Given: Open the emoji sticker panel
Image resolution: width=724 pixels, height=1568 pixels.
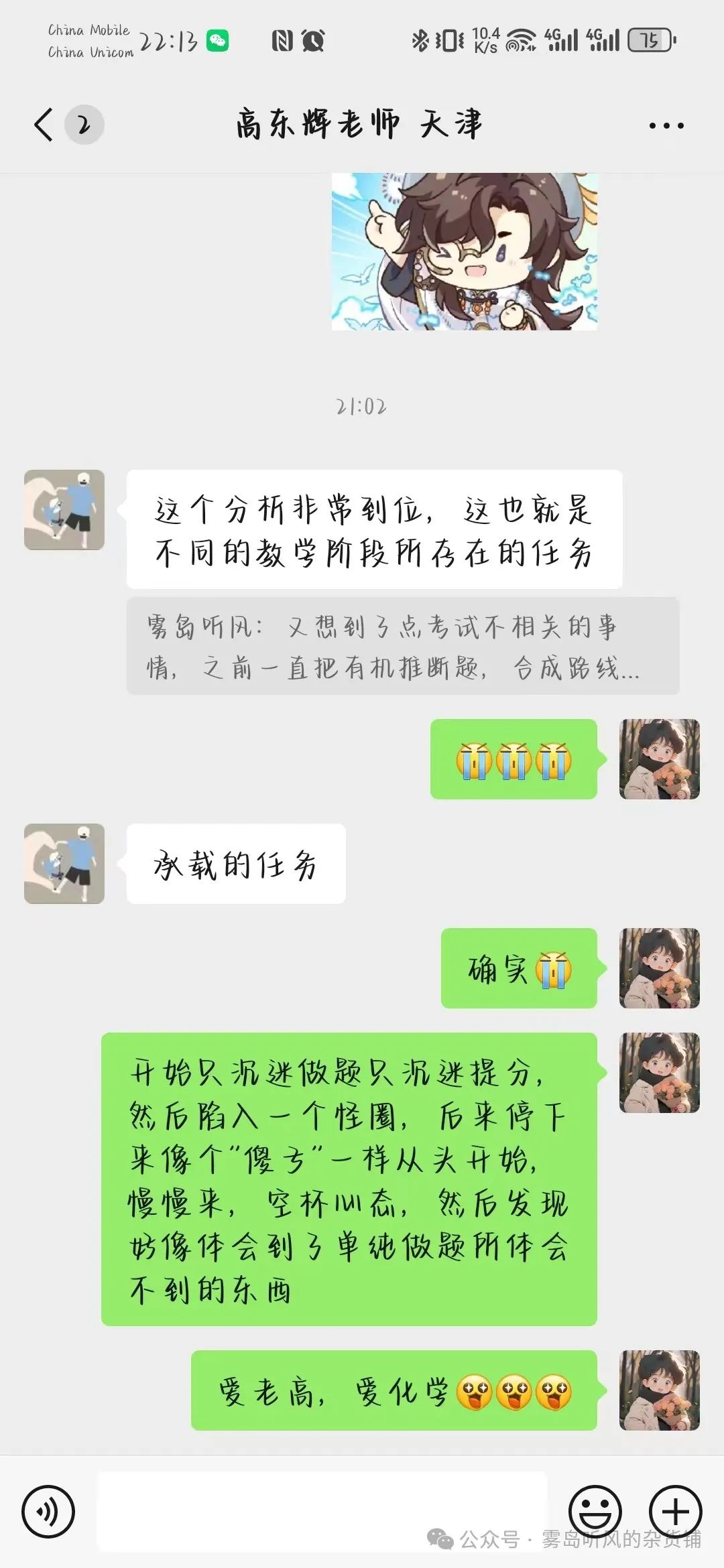Looking at the screenshot, I should 595,1511.
